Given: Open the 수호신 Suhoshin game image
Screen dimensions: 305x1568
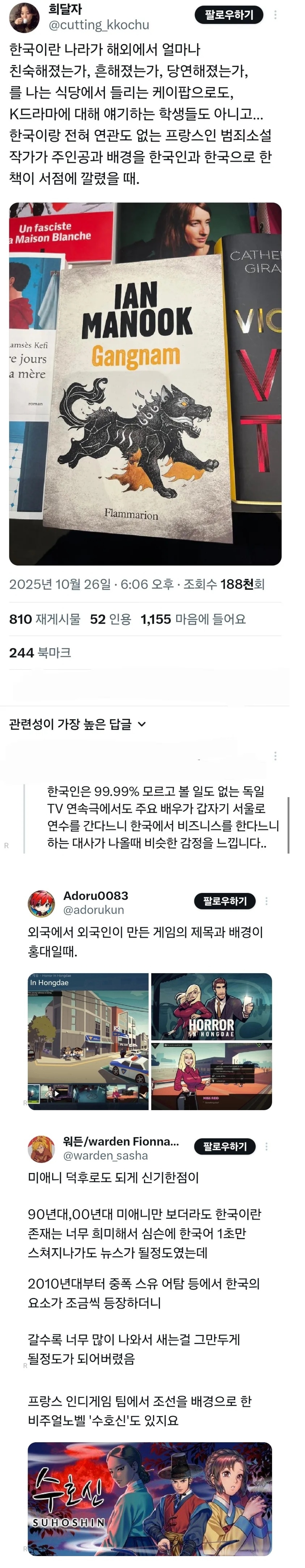Looking at the screenshot, I should [x=149, y=1498].
